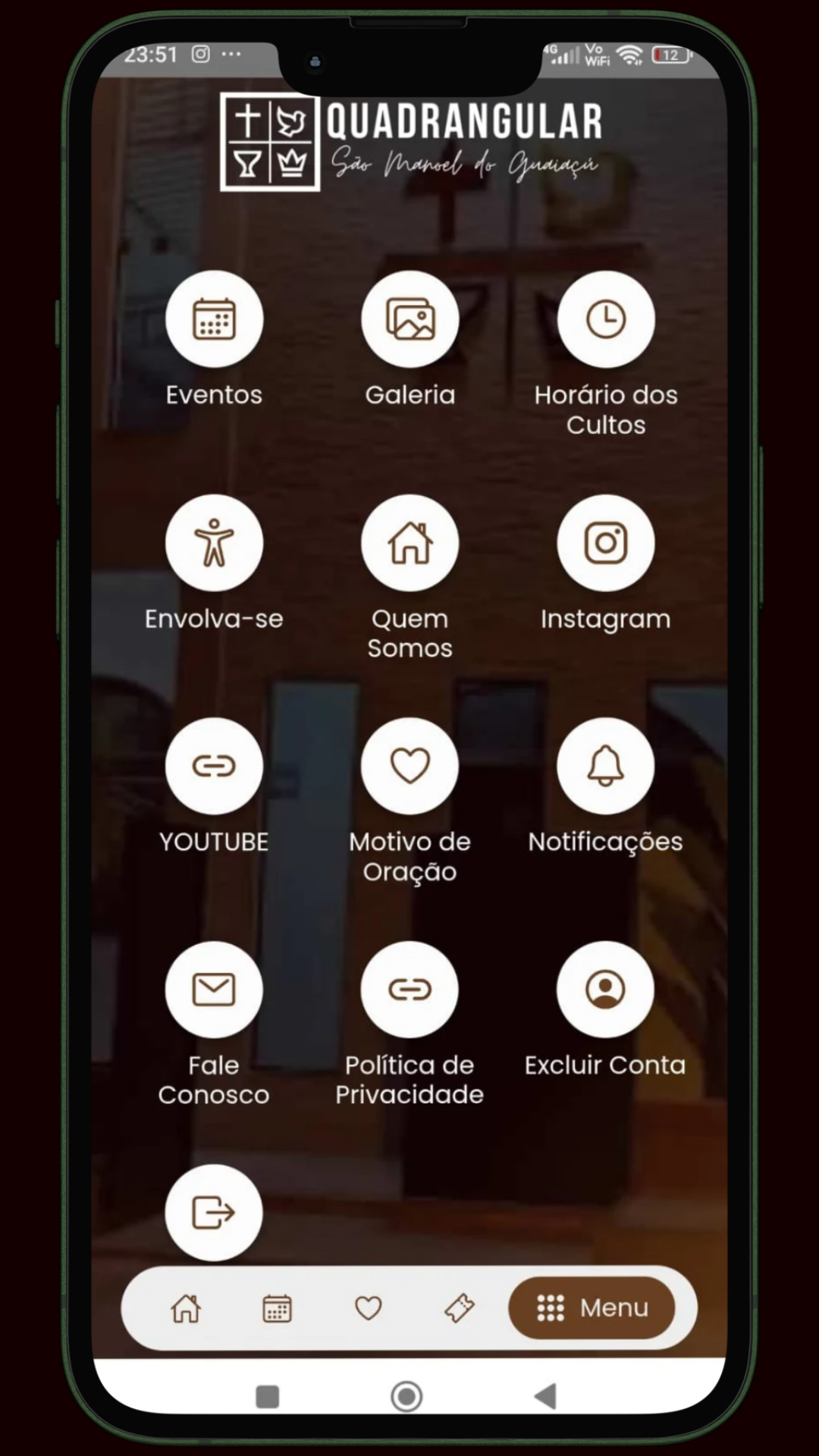Open the heart tab in bottom bar
This screenshot has width=819, height=1456.
pos(369,1308)
